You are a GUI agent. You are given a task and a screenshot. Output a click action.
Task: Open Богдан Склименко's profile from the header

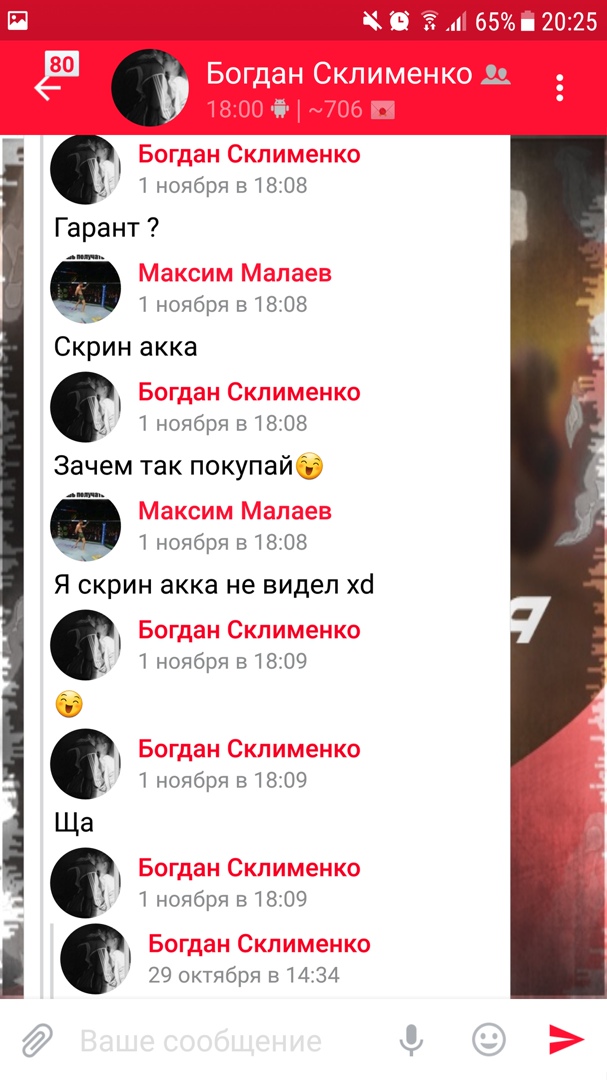[x=338, y=75]
